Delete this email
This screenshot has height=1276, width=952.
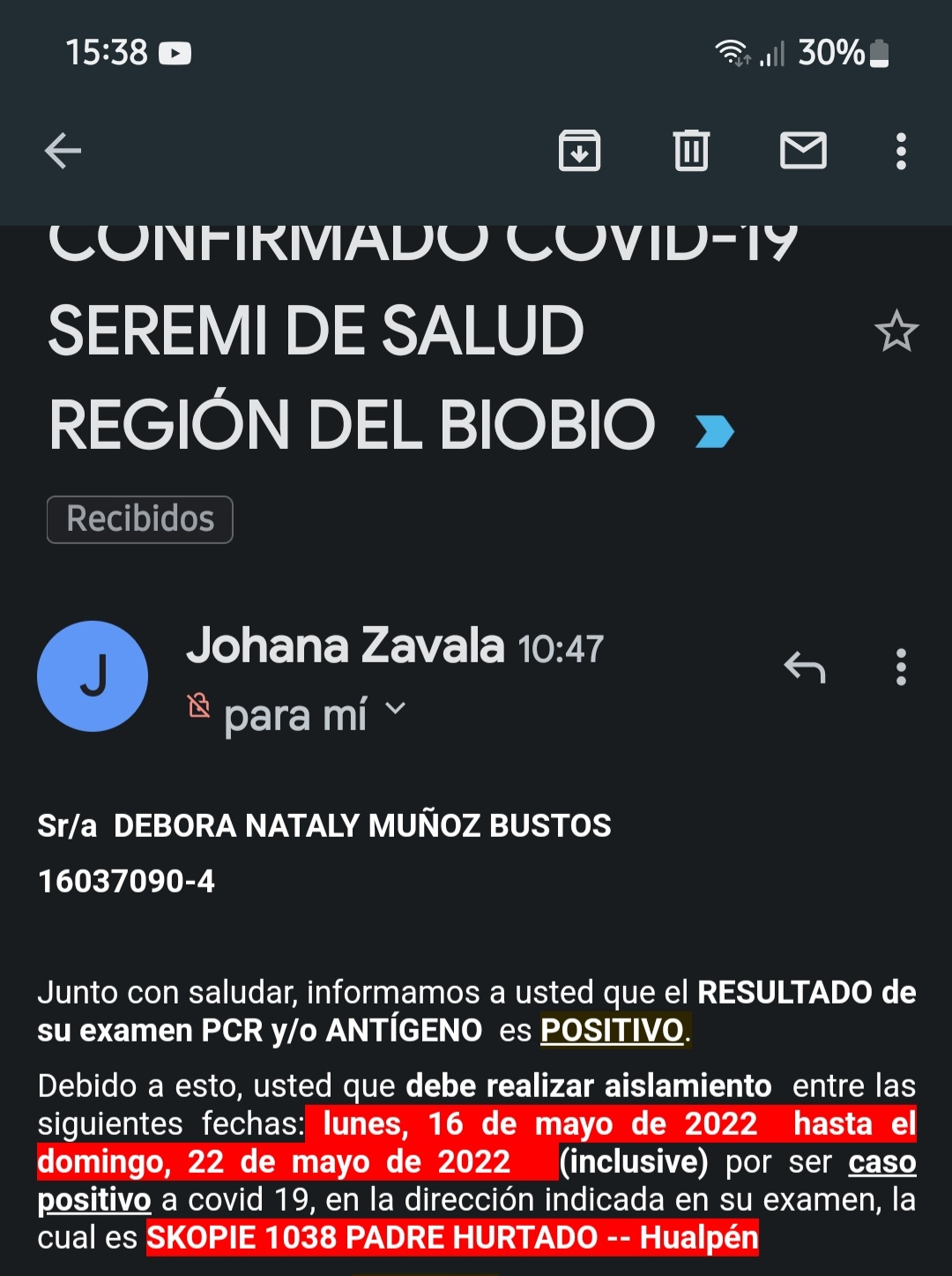tap(691, 151)
